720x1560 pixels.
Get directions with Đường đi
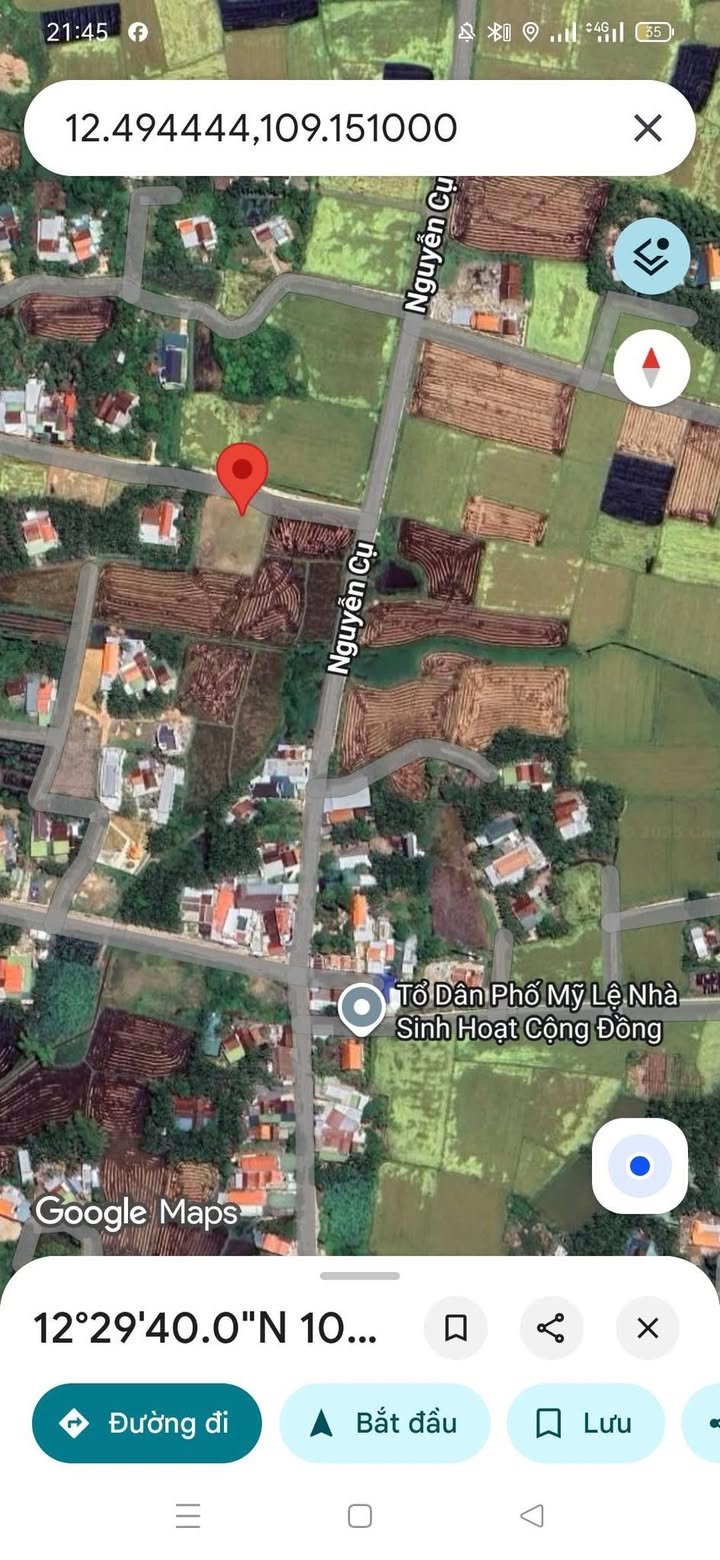(147, 1423)
